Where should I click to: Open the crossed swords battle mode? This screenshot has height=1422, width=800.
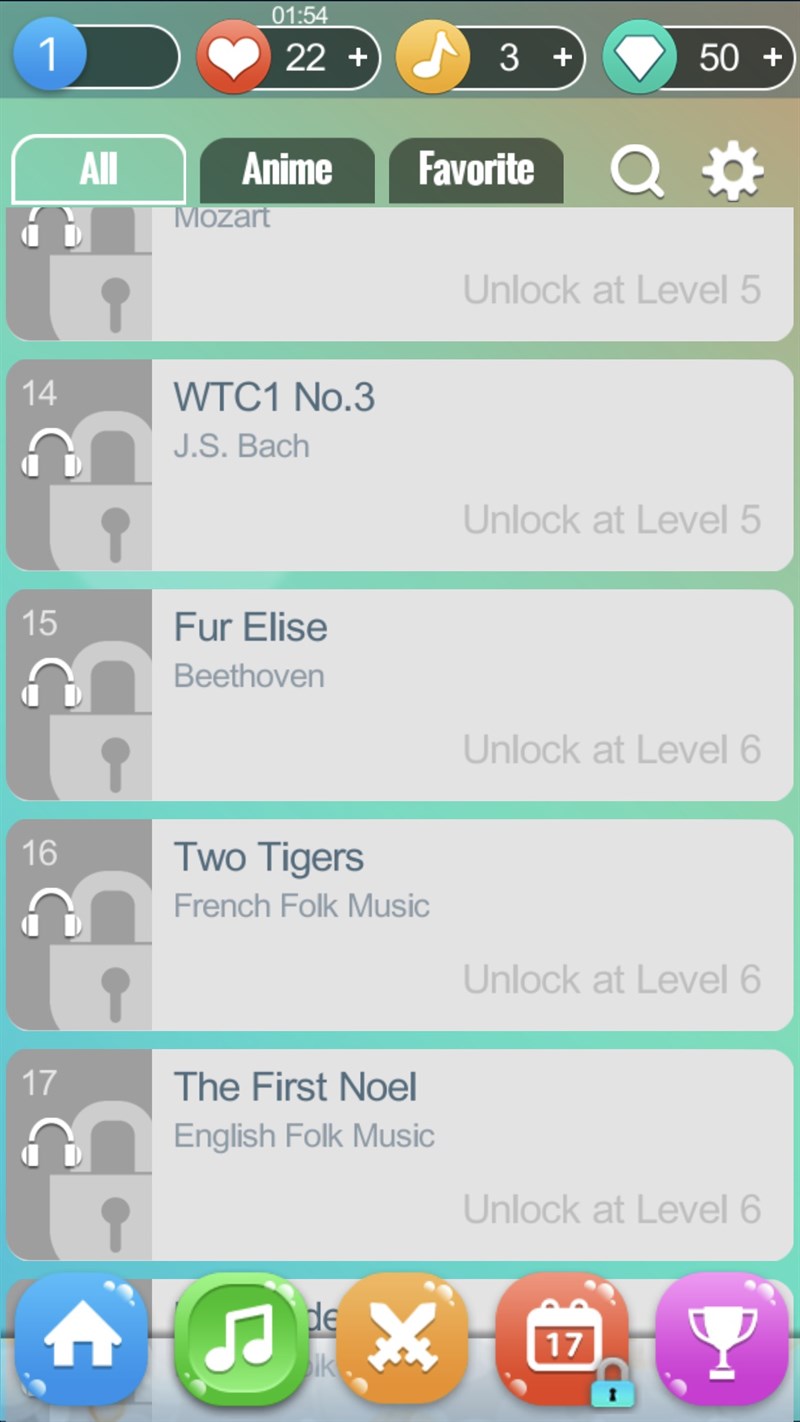(x=402, y=1340)
